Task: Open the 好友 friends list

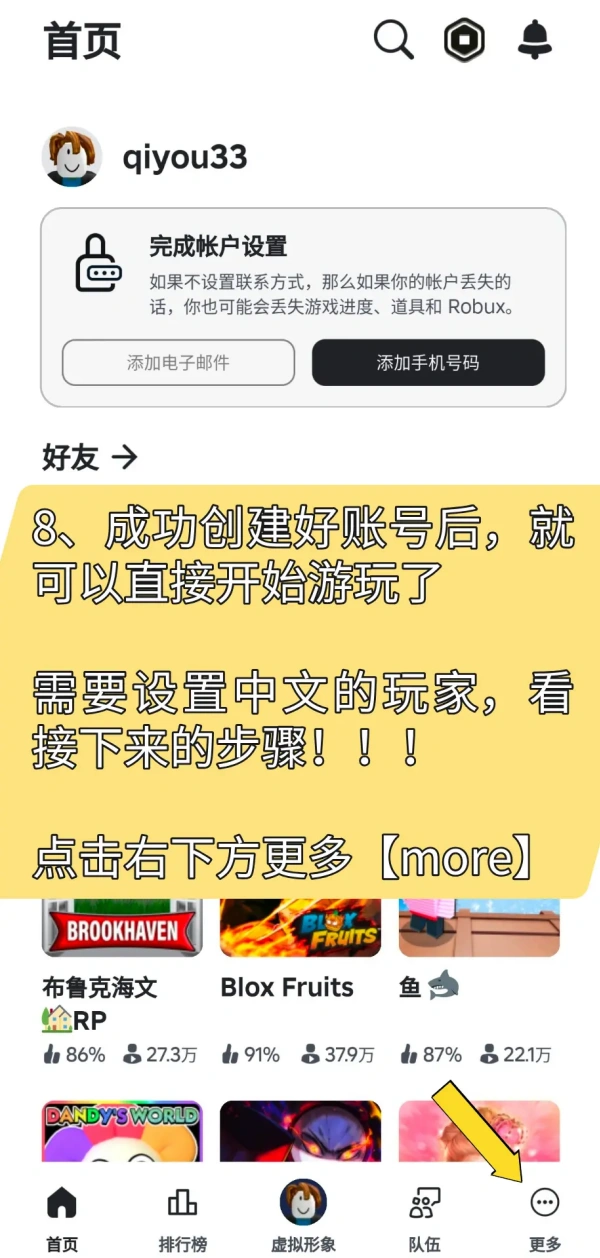Action: pyautogui.click(x=90, y=458)
